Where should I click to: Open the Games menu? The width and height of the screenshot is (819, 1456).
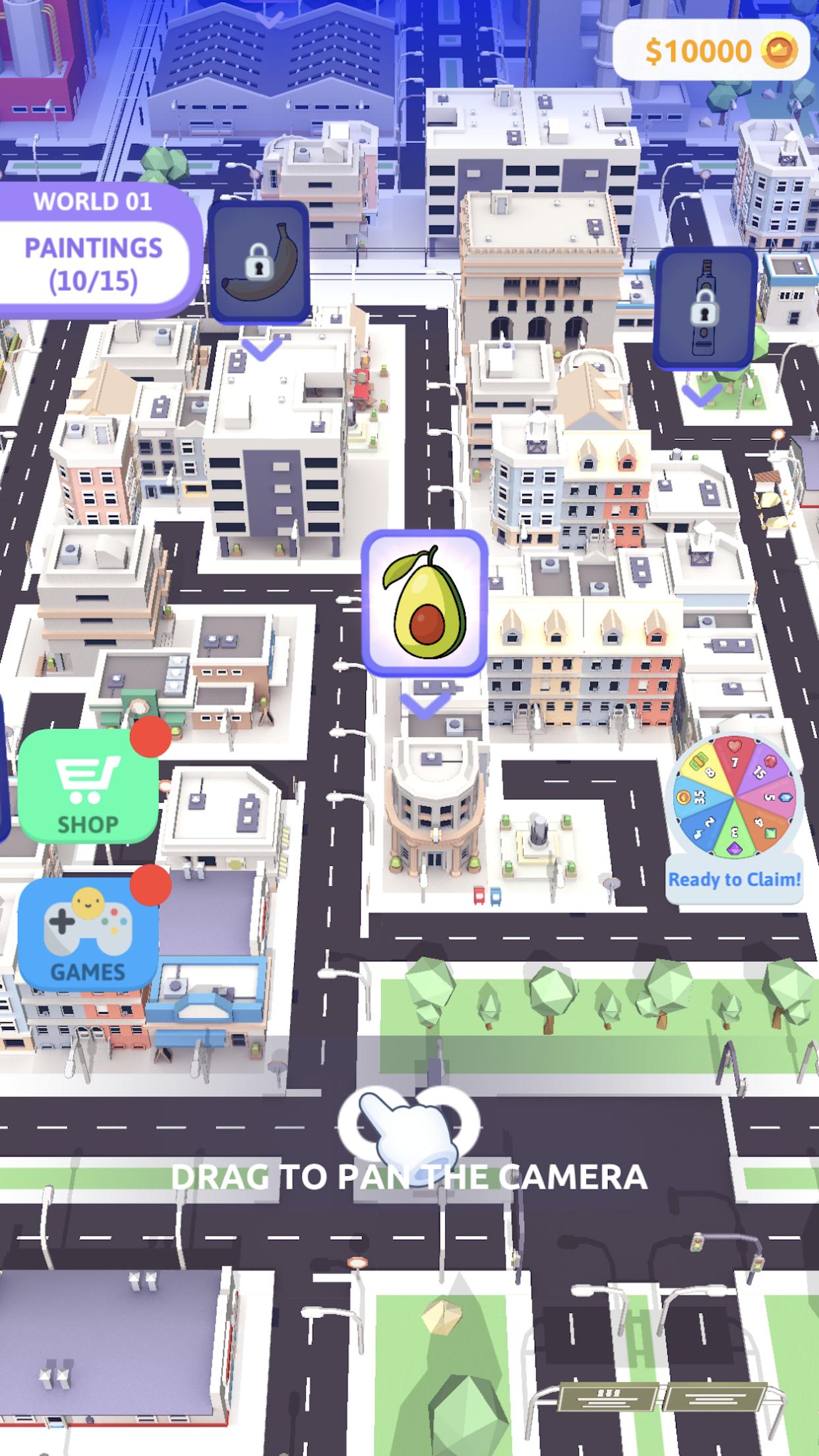point(88,934)
